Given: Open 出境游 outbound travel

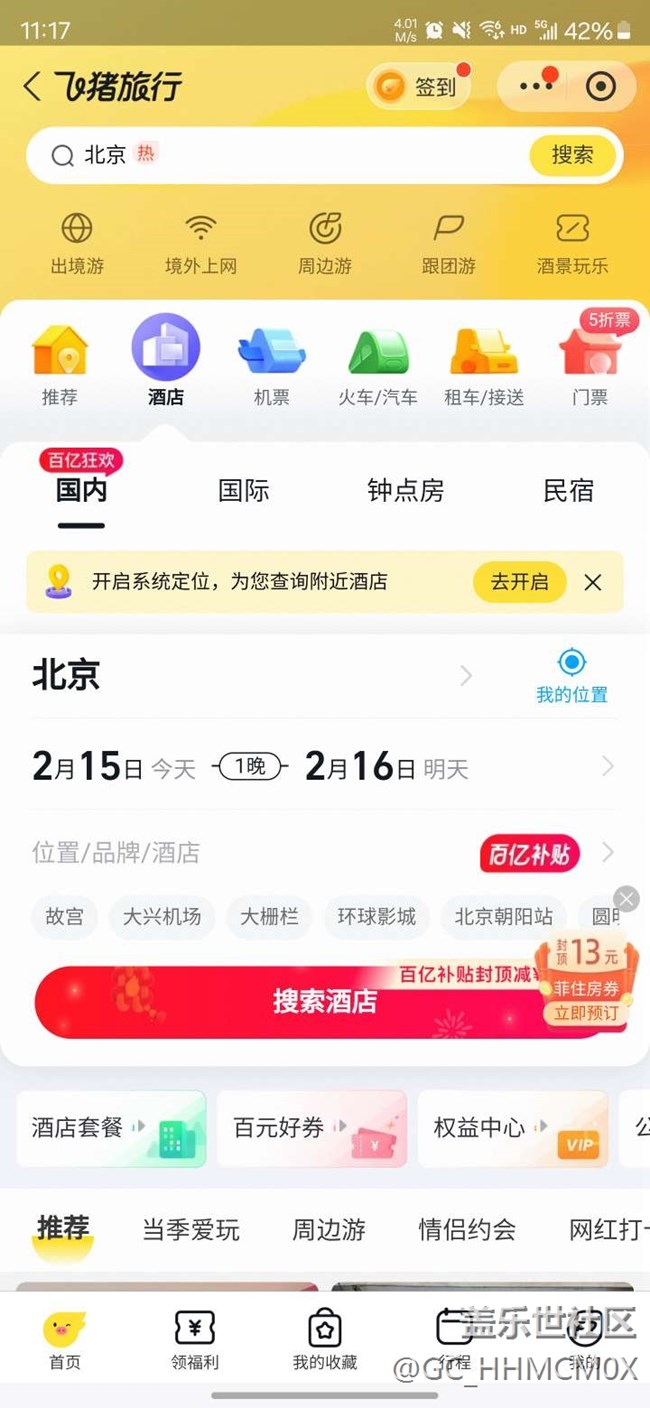Looking at the screenshot, I should (77, 244).
